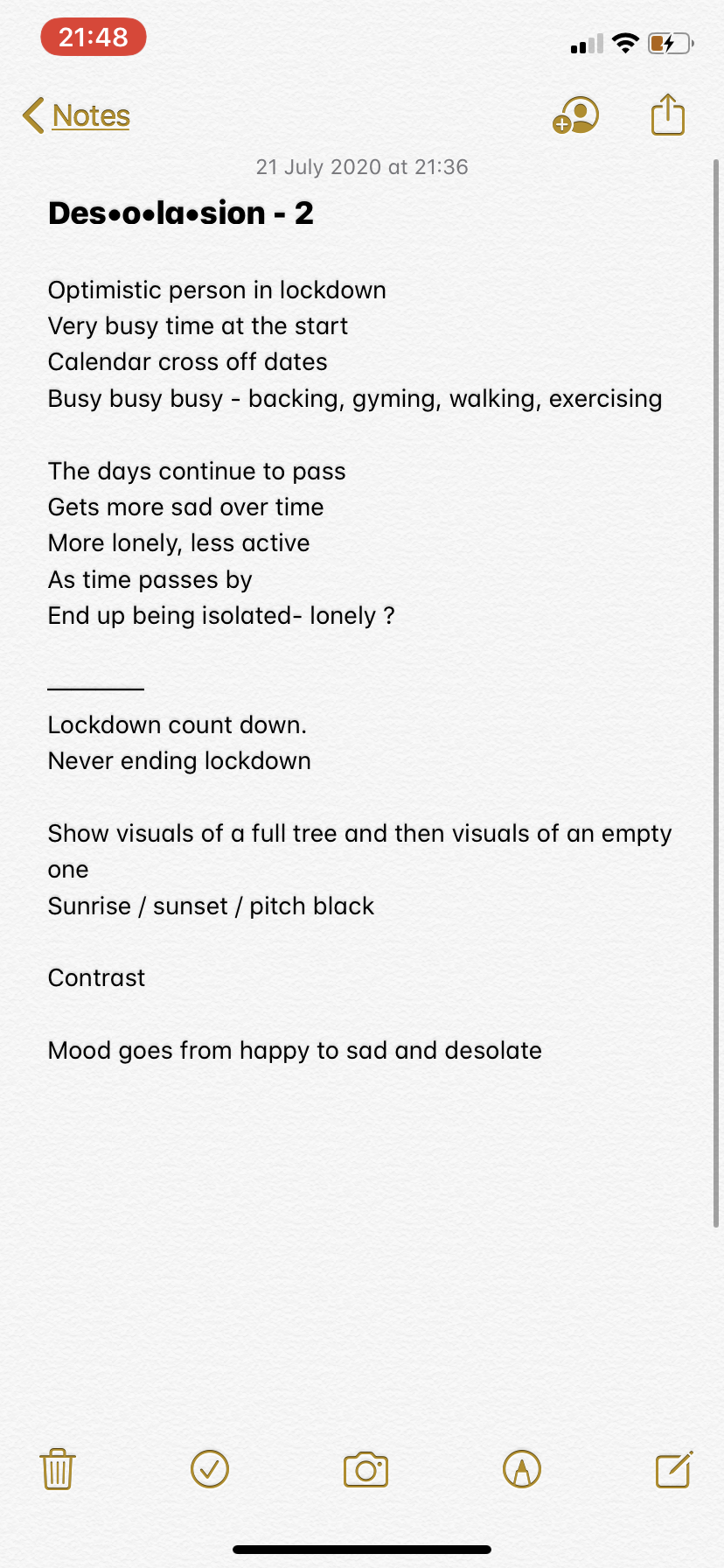Delete this note with the trash icon
The height and width of the screenshot is (1568, 724).
point(58,1469)
